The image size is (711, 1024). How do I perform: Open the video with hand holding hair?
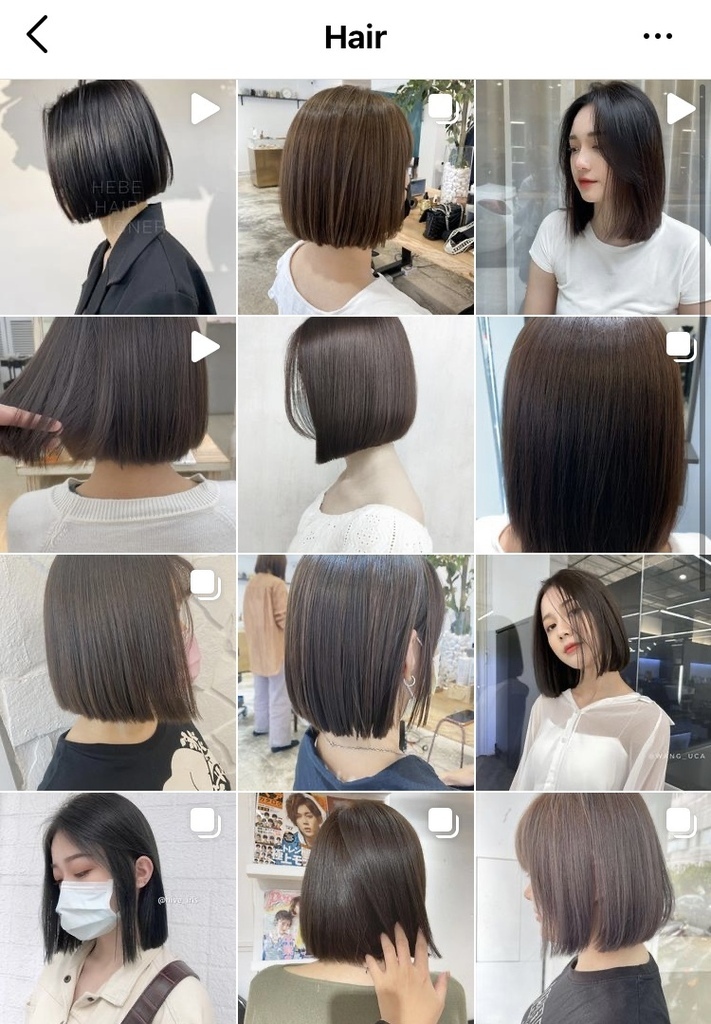point(118,434)
